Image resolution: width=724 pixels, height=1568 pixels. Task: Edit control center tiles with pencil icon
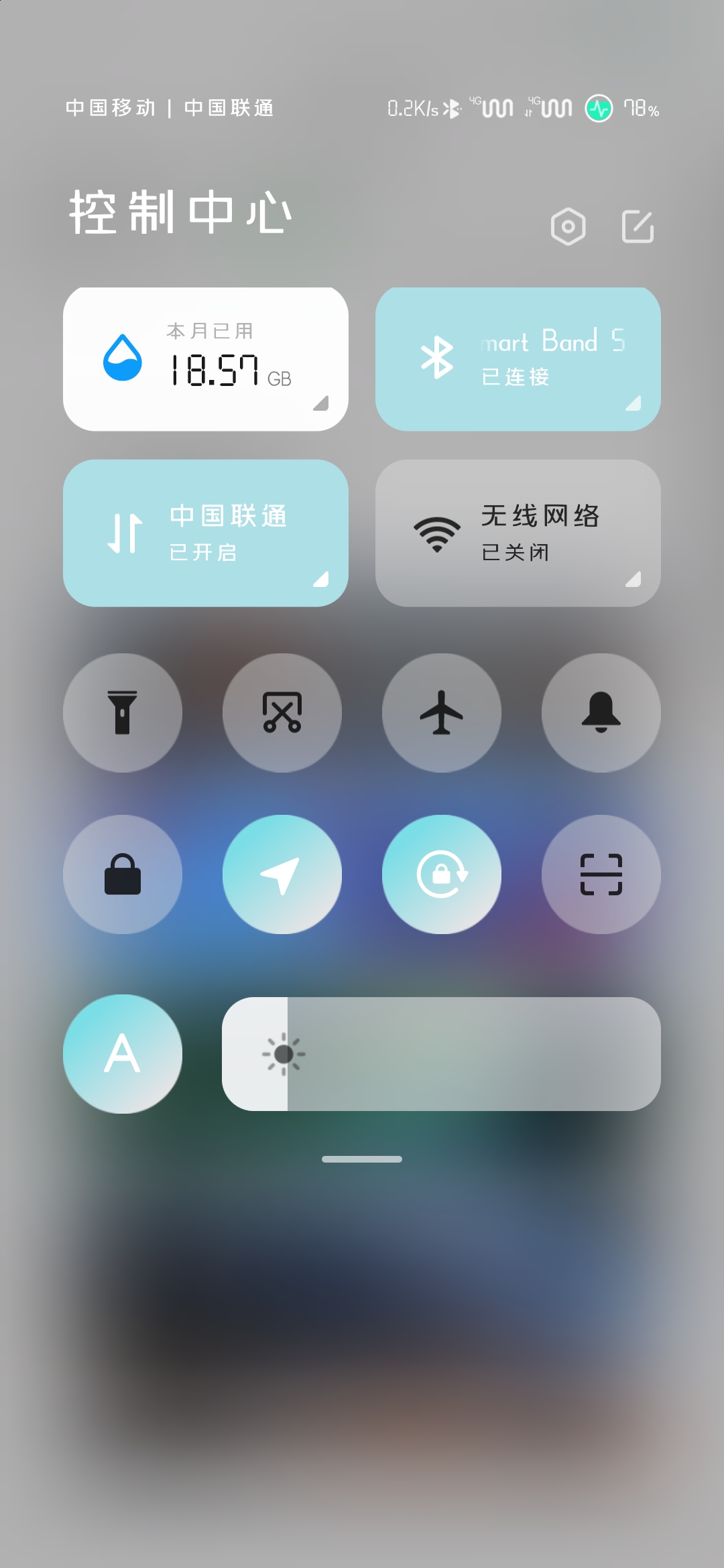pyautogui.click(x=638, y=226)
